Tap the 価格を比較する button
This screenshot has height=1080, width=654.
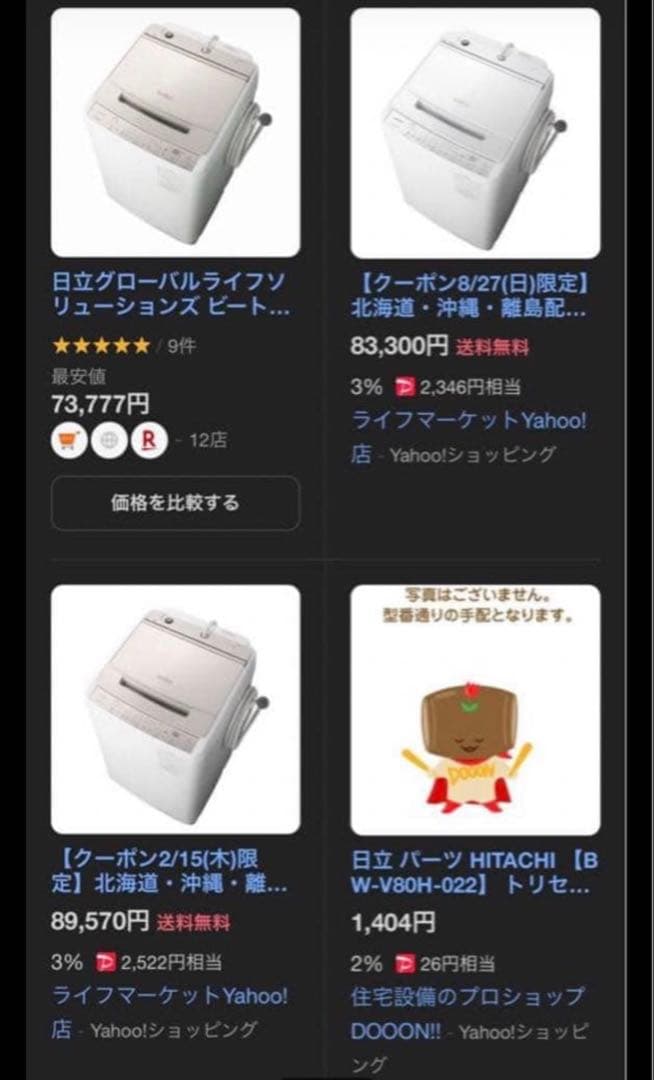(175, 503)
